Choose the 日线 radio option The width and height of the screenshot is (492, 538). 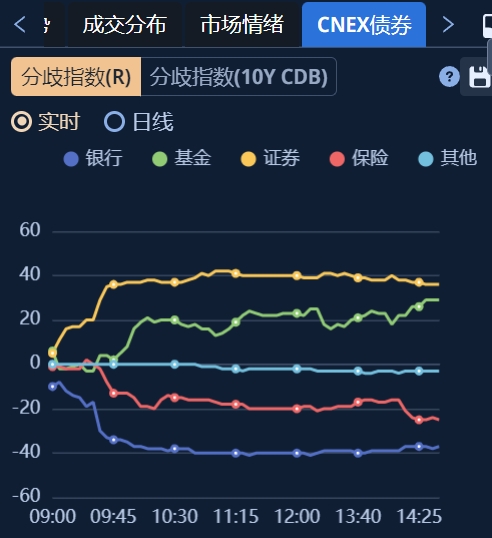(x=139, y=122)
